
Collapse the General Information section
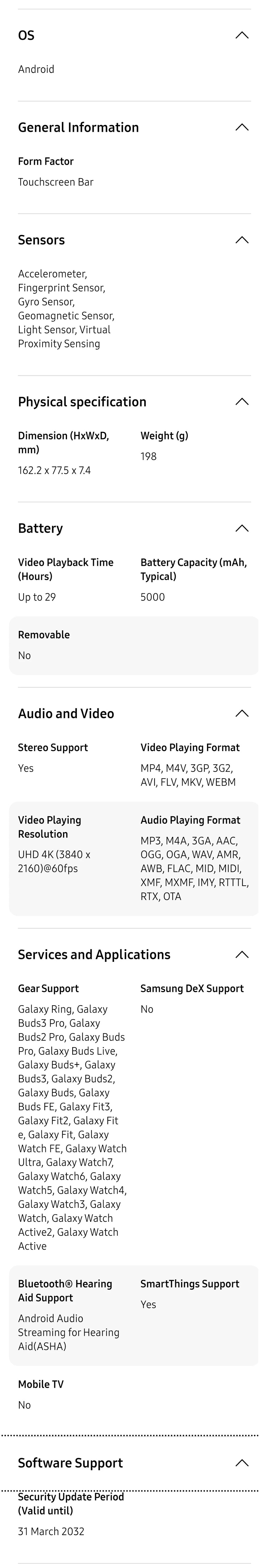click(242, 127)
